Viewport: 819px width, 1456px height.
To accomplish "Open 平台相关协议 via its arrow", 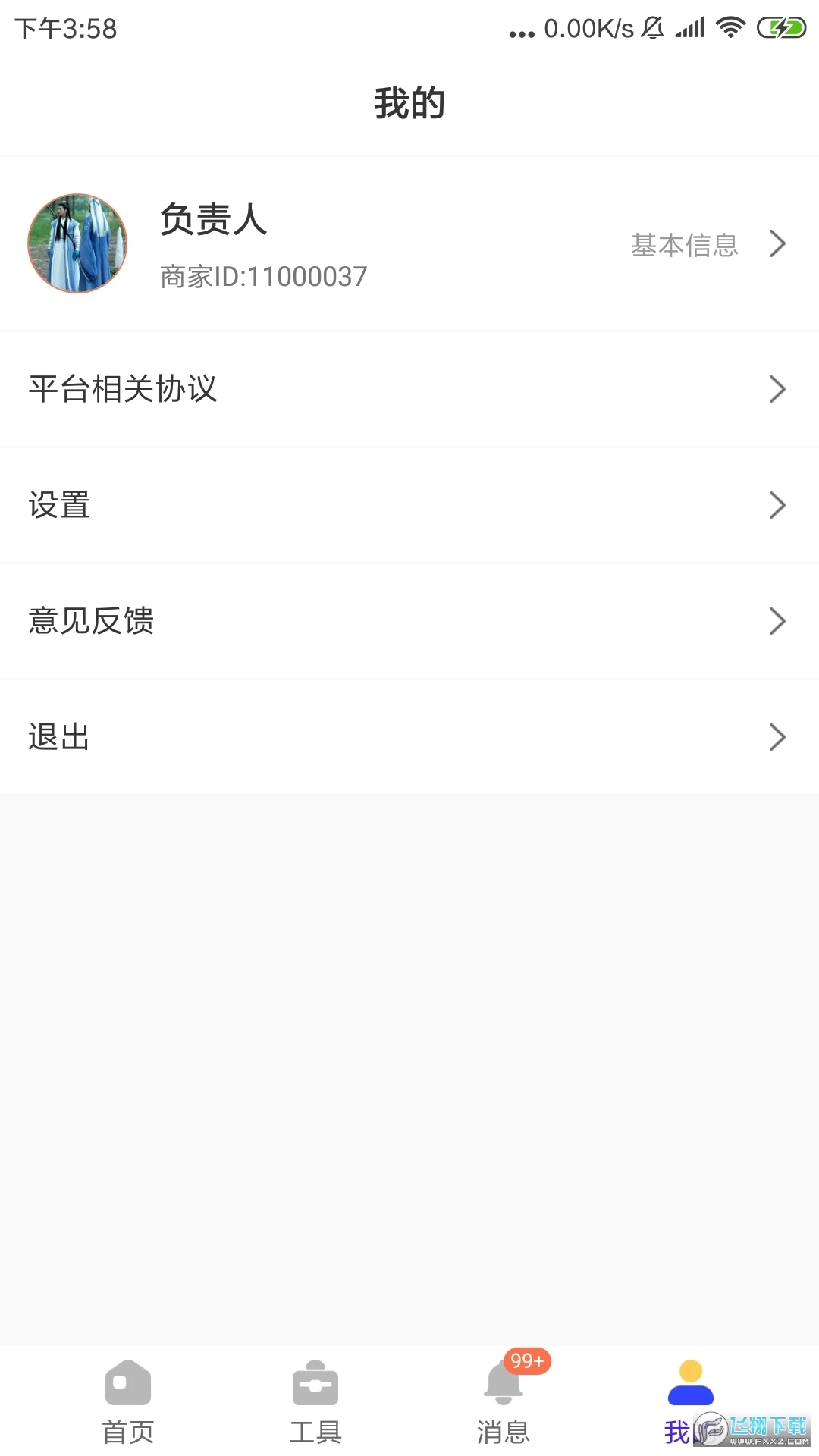I will pyautogui.click(x=778, y=389).
